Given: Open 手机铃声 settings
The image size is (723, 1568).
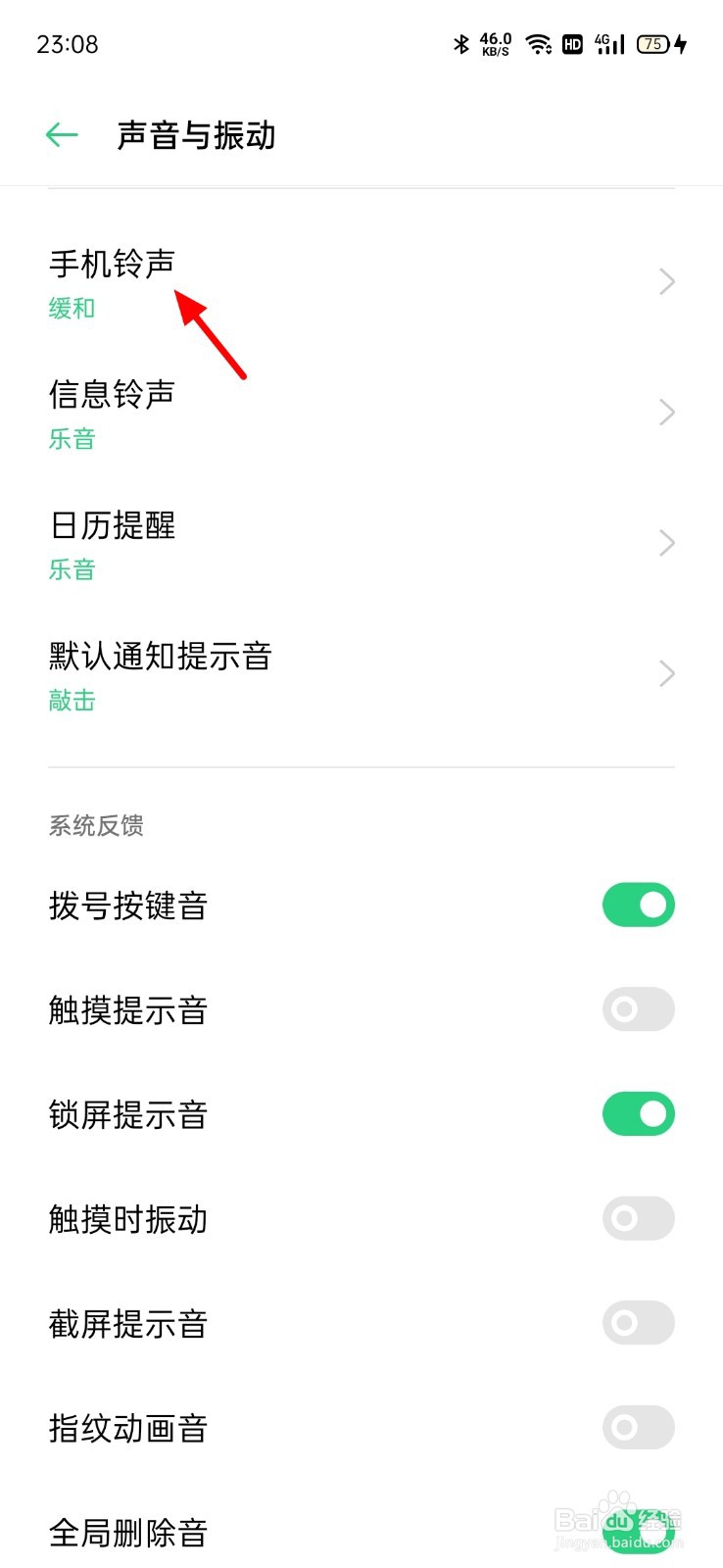Looking at the screenshot, I should tap(361, 282).
